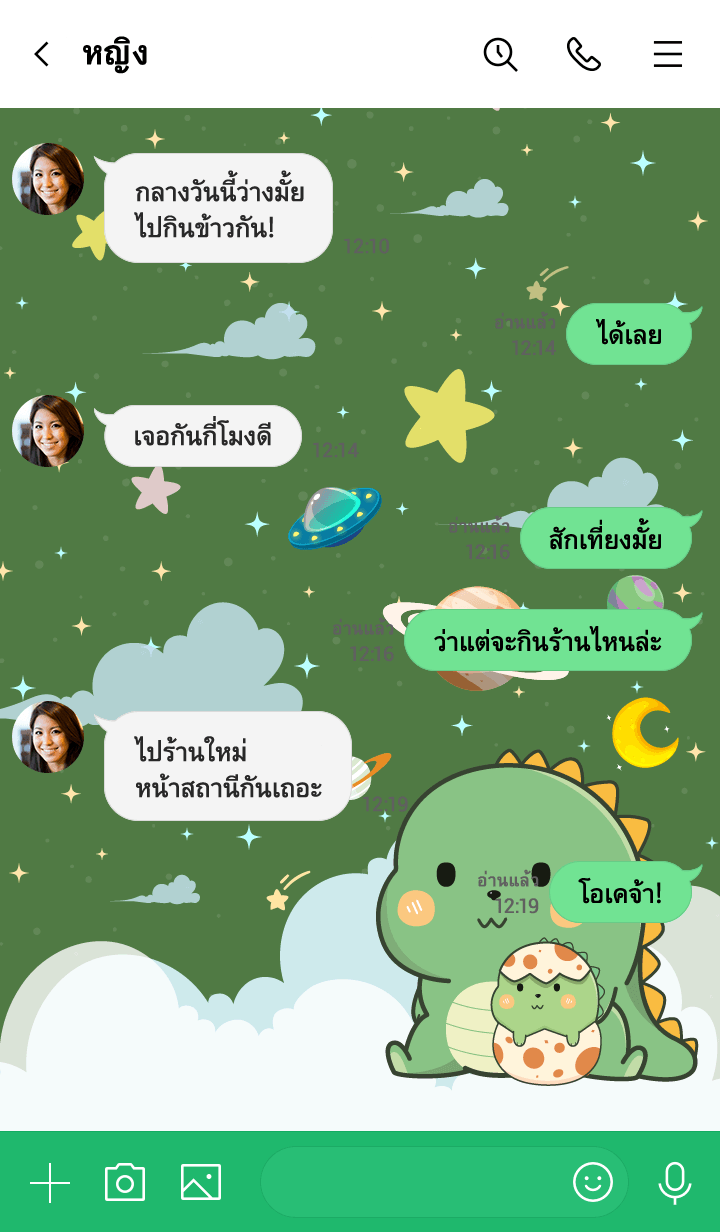Focus the message input field
Image resolution: width=720 pixels, height=1232 pixels.
410,1182
